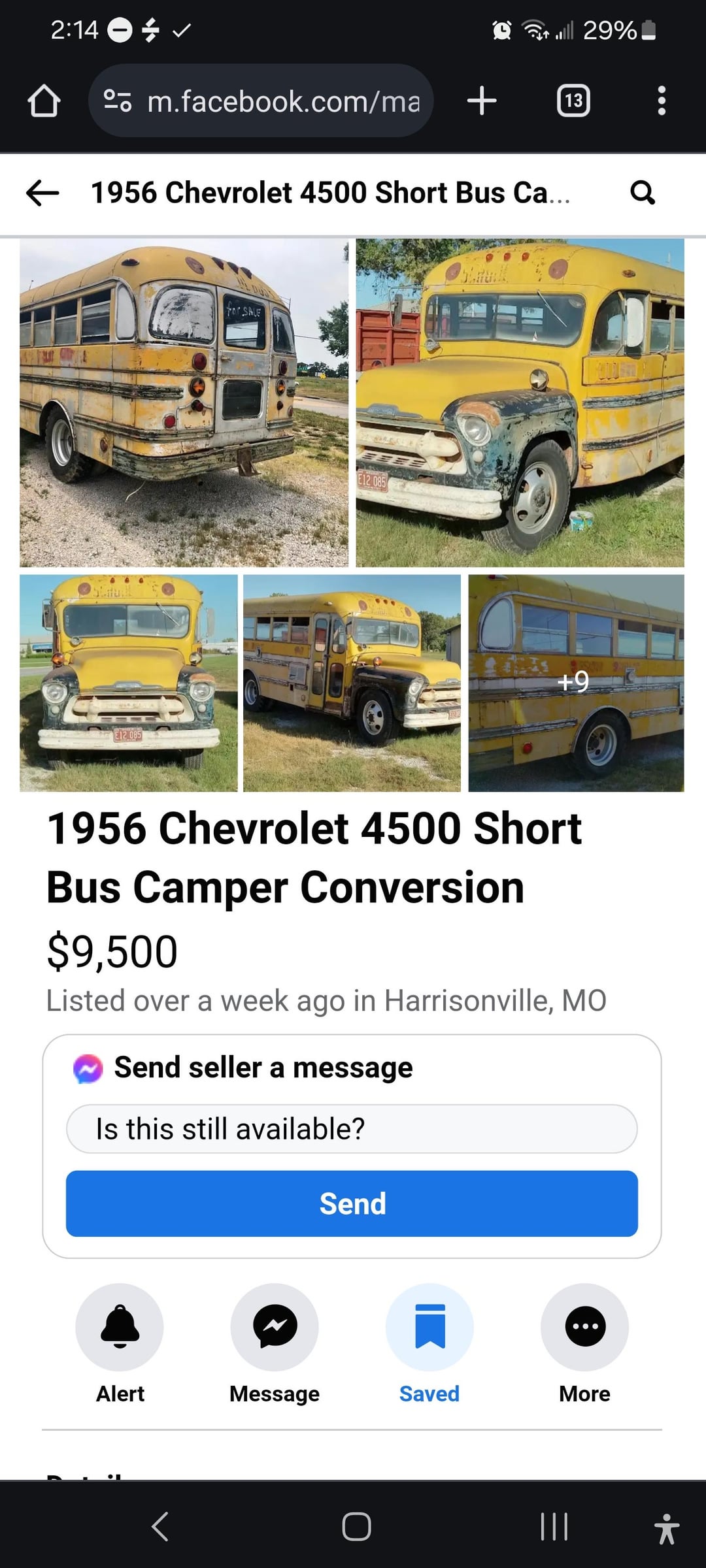This screenshot has height=1568, width=706.
Task: View the 13 open tabs
Action: click(x=573, y=101)
